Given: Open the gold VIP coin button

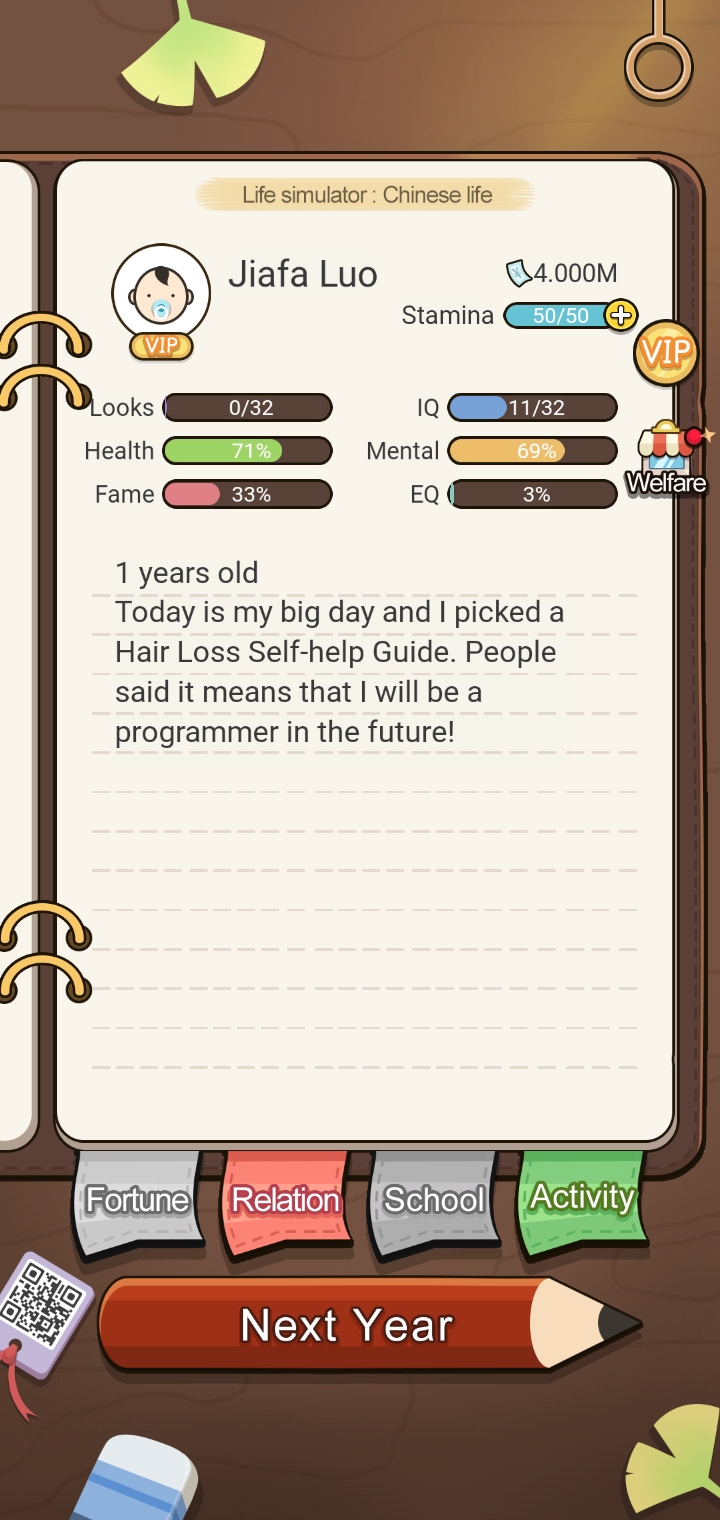Looking at the screenshot, I should tap(665, 353).
